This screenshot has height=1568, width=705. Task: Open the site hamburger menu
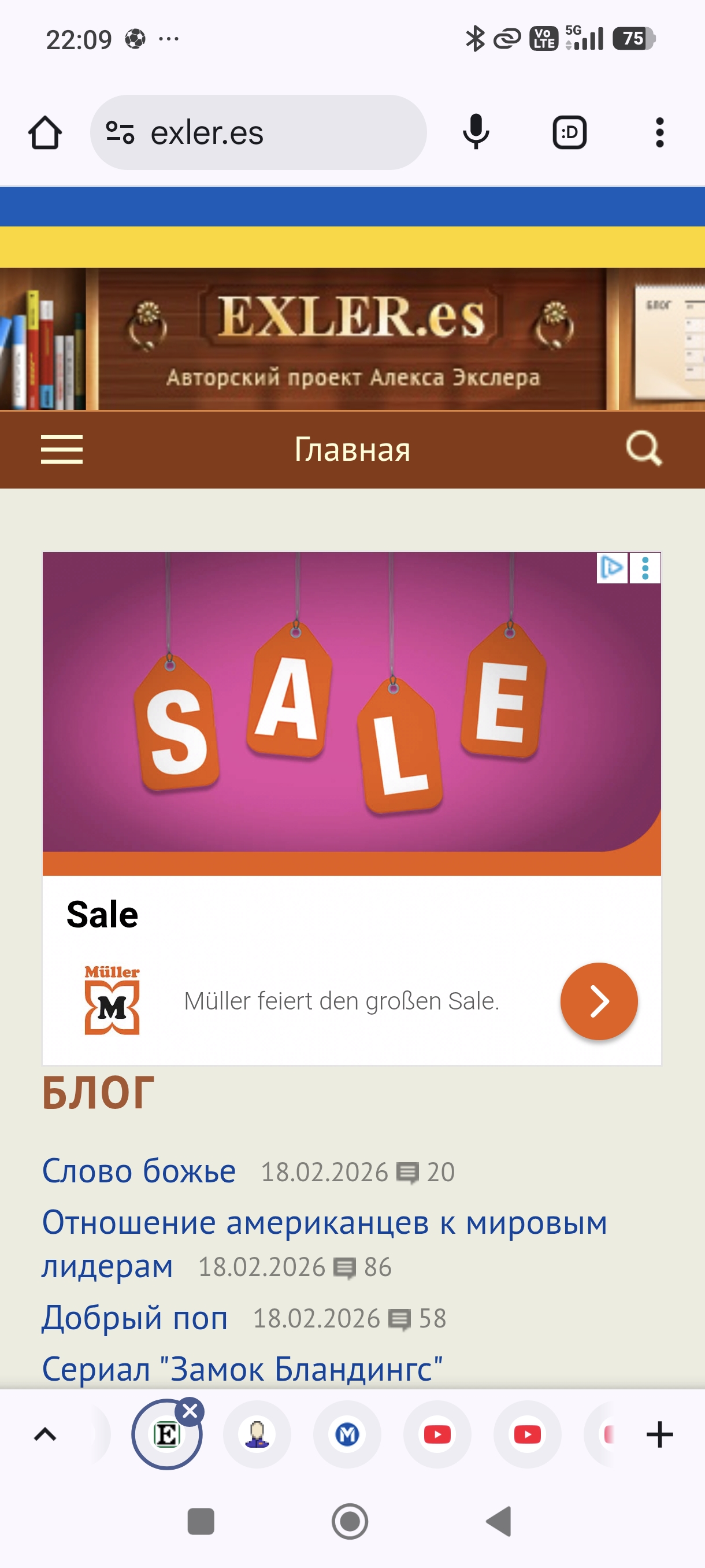[x=61, y=449]
